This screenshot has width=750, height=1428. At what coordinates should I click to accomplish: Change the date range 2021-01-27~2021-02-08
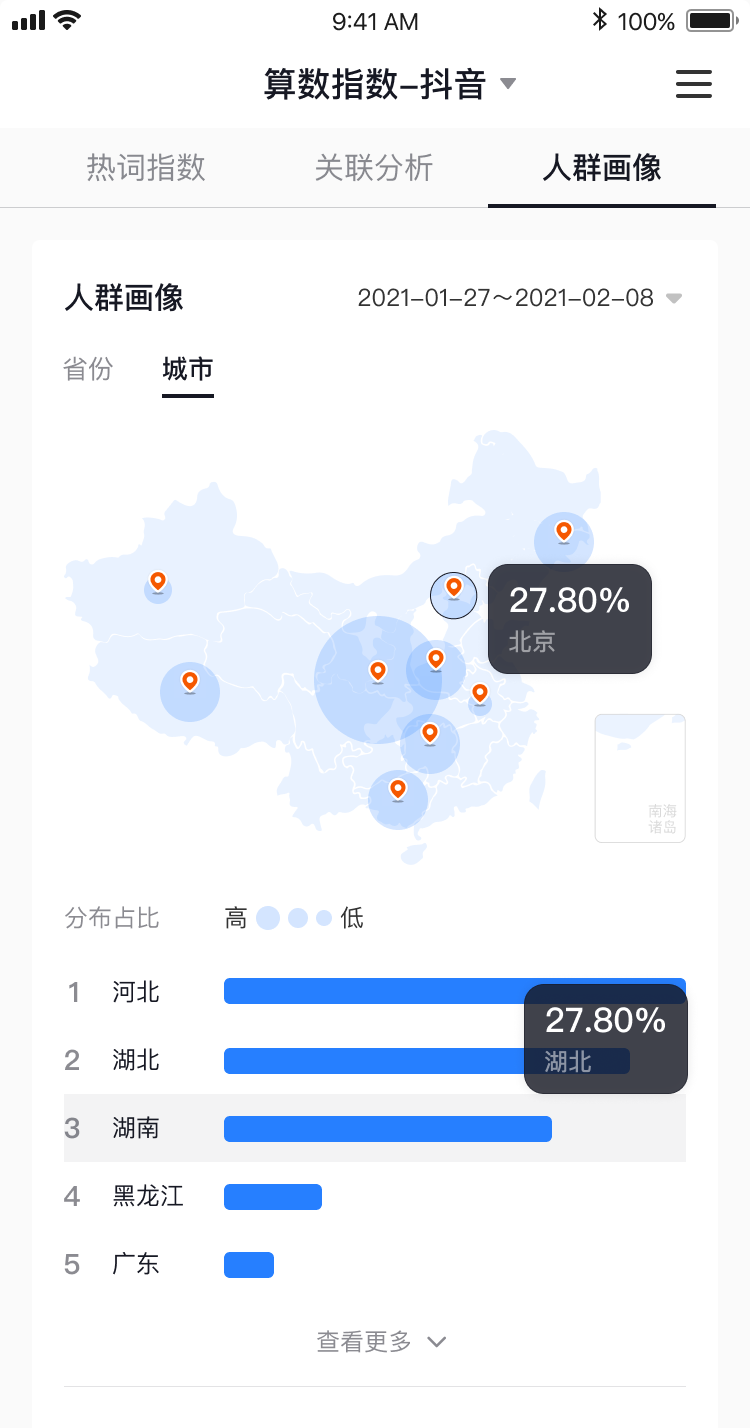(x=520, y=298)
